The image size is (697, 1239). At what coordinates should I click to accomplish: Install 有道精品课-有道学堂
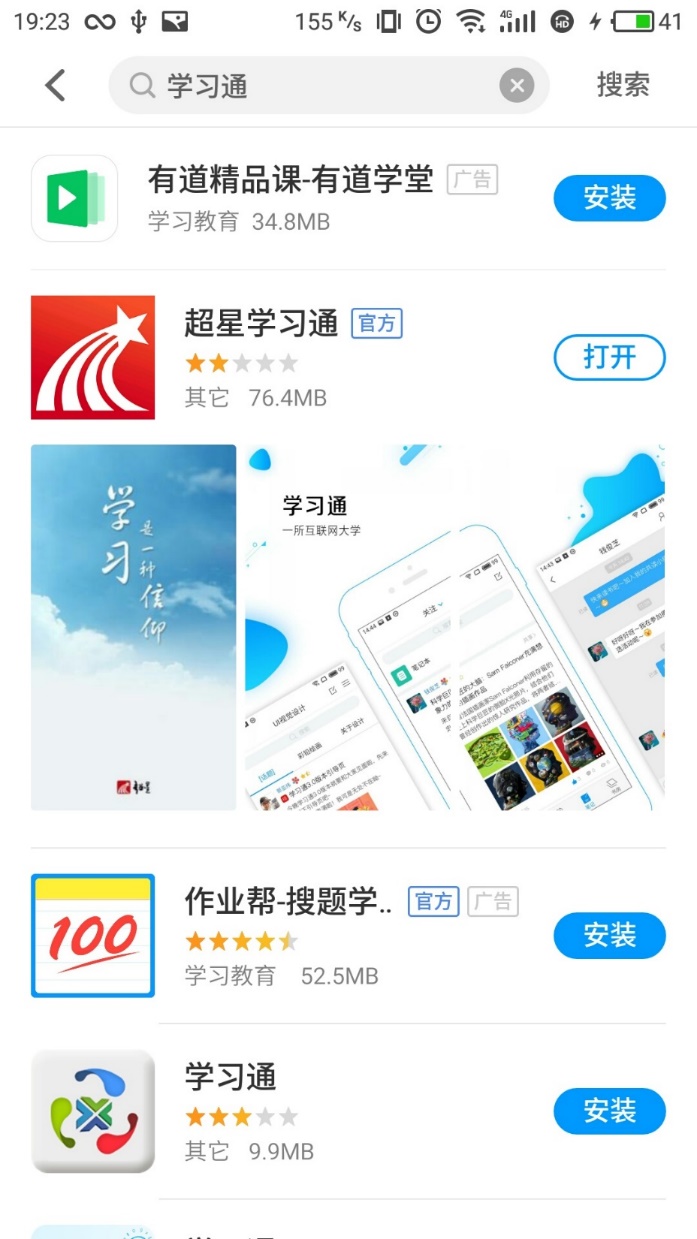[x=609, y=198]
